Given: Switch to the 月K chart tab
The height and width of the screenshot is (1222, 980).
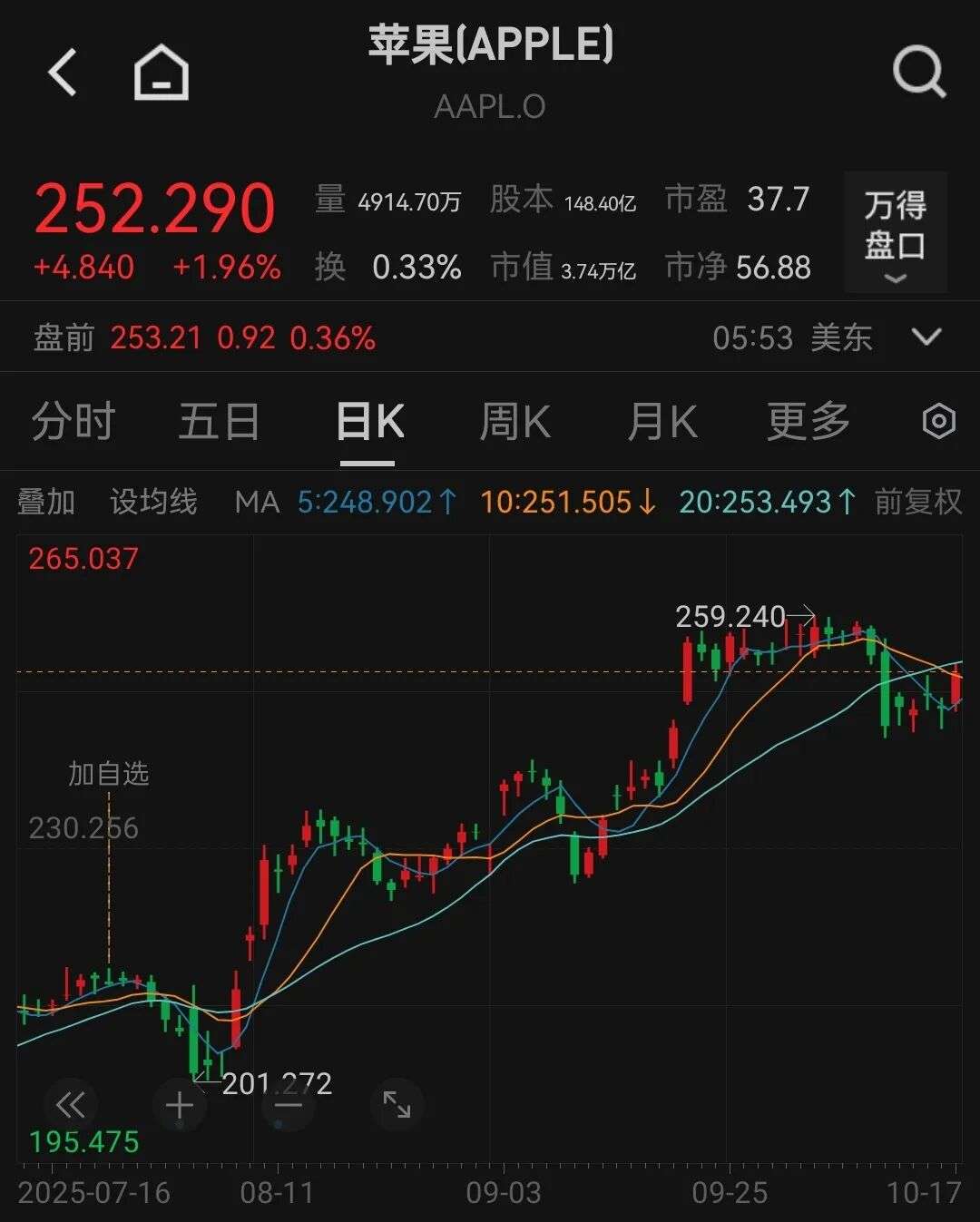Looking at the screenshot, I should pos(661,423).
